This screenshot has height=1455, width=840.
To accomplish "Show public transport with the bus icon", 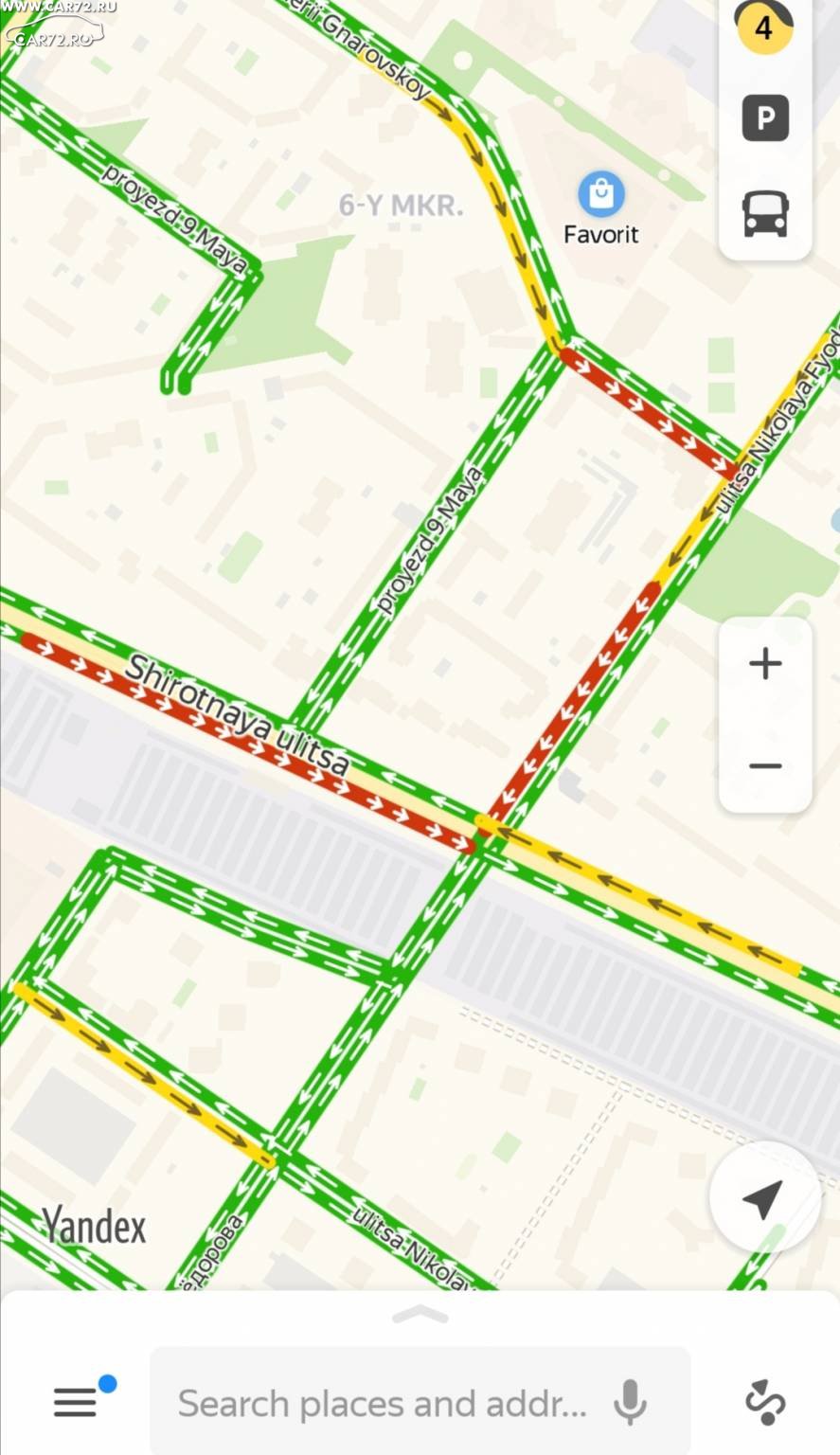I will pyautogui.click(x=765, y=213).
